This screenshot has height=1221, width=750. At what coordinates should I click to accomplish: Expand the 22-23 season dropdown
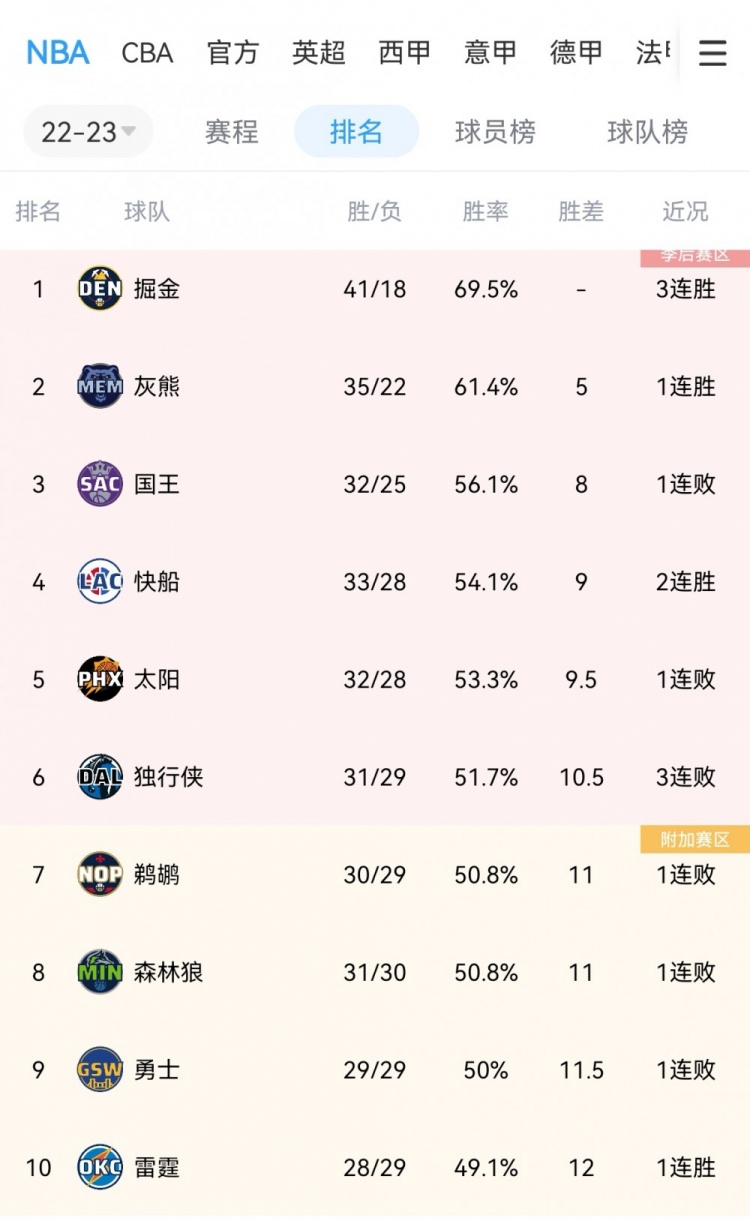88,132
